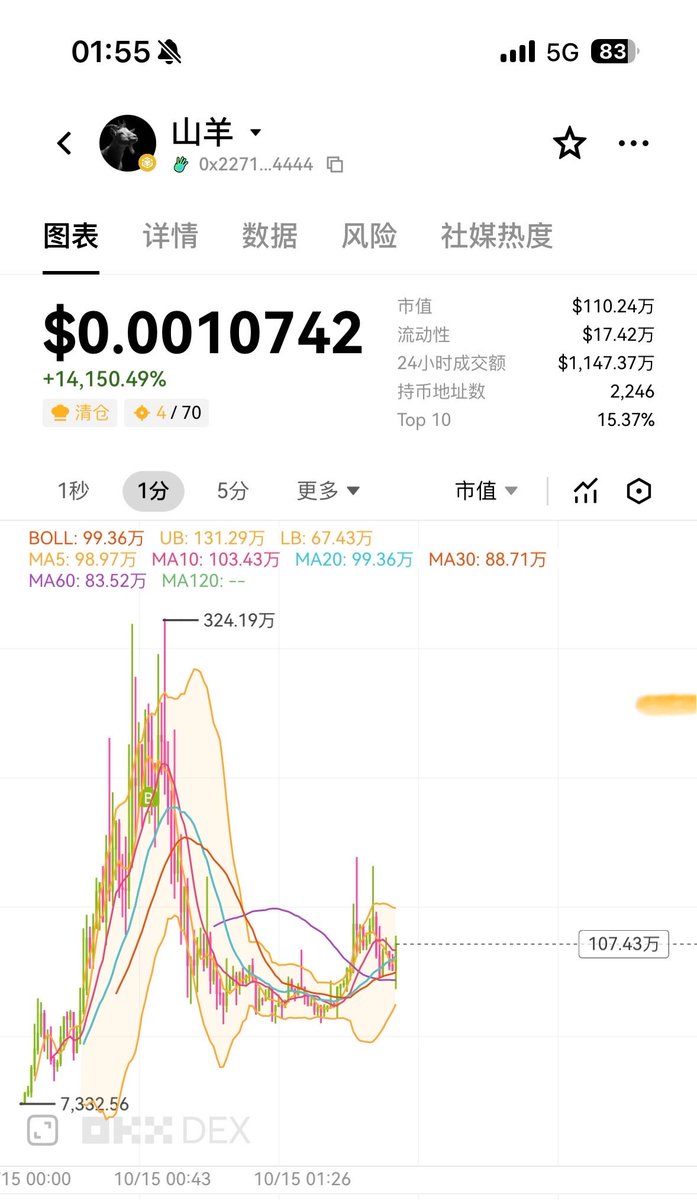
Task: Open the 风险 tab
Action: click(x=369, y=236)
